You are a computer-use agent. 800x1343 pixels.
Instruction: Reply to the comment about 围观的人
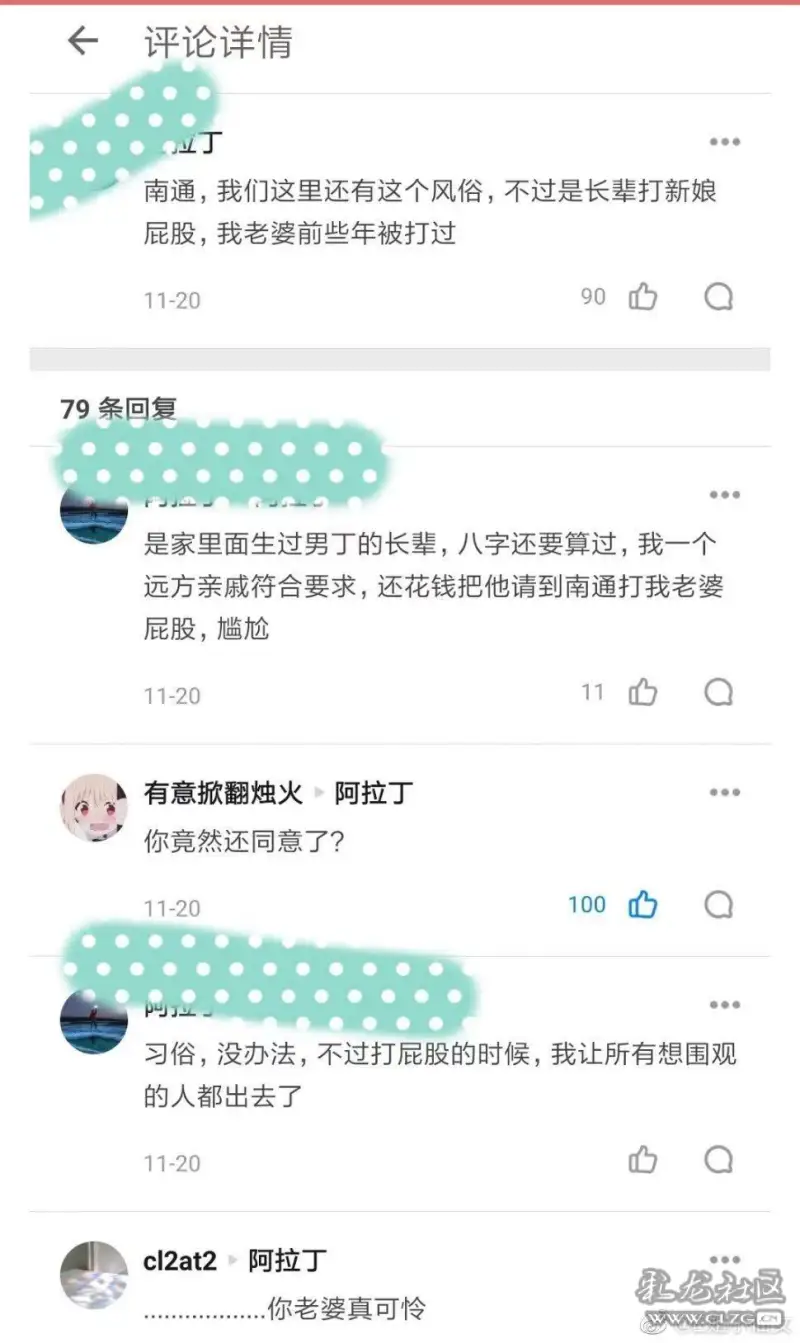[718, 1160]
